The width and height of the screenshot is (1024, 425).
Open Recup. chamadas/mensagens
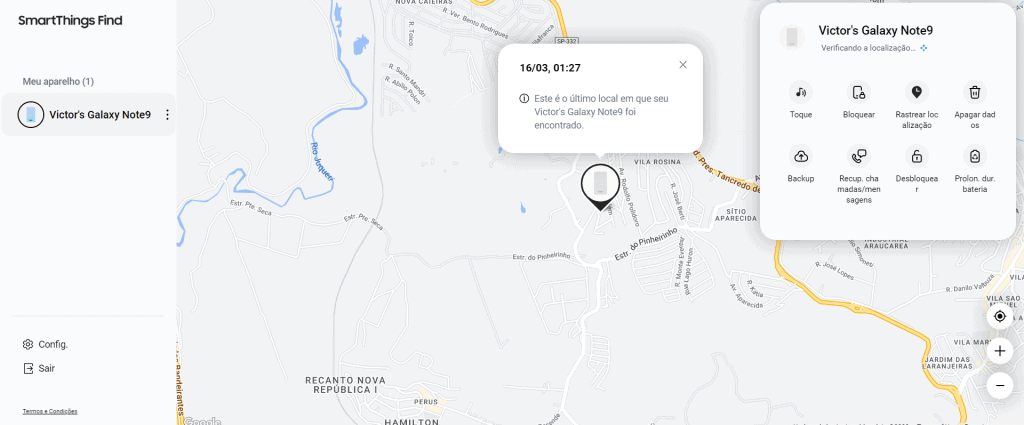(x=859, y=156)
